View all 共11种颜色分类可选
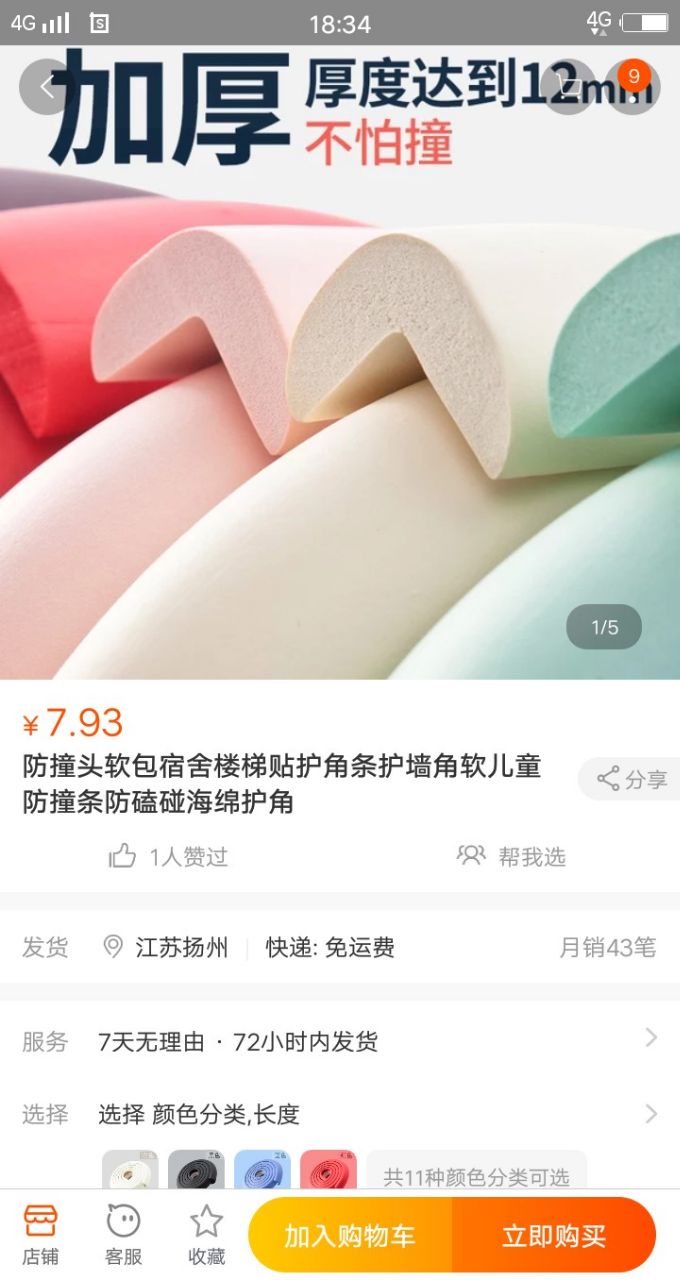The width and height of the screenshot is (680, 1280). click(476, 1172)
